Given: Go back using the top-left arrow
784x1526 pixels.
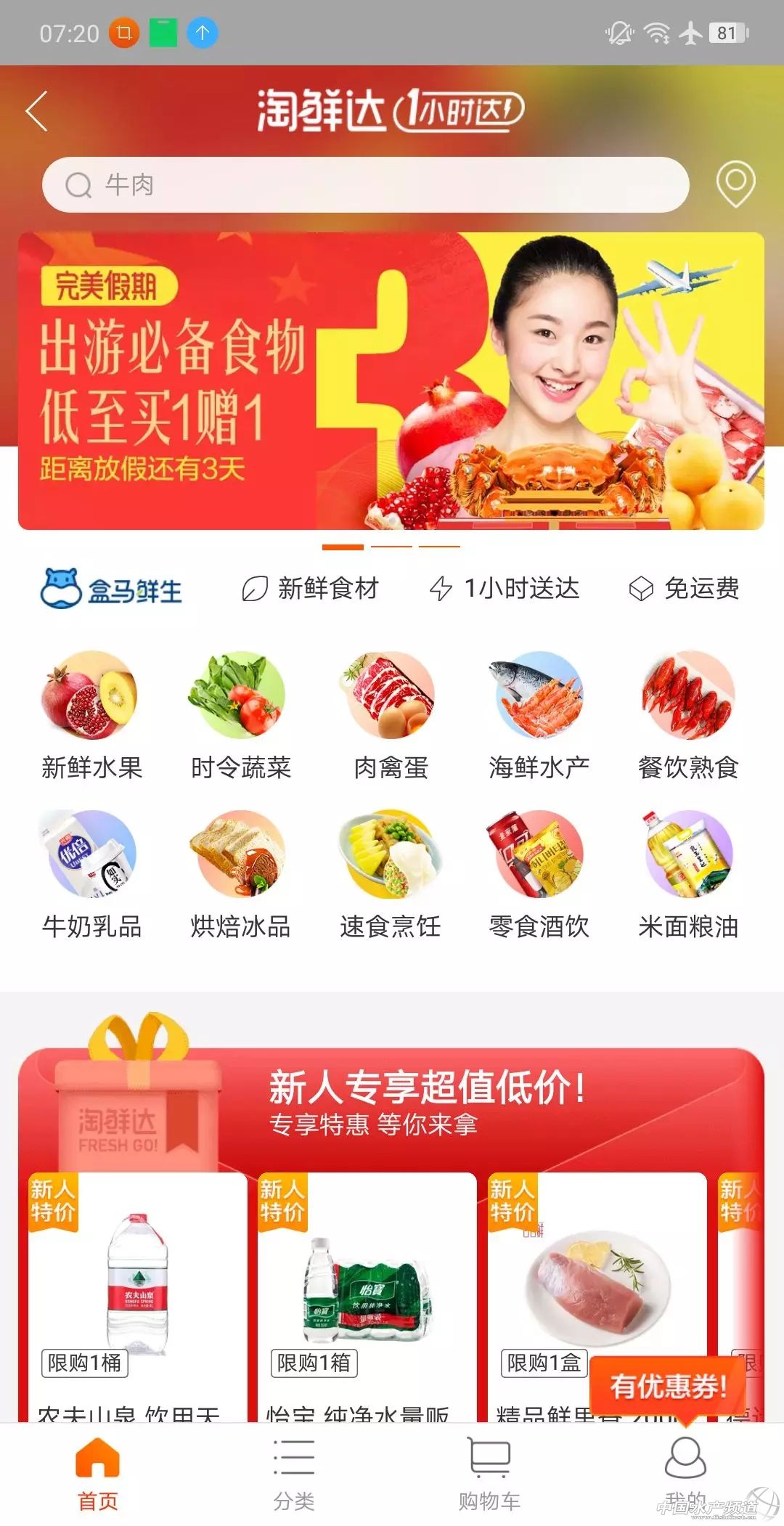Looking at the screenshot, I should pyautogui.click(x=36, y=111).
